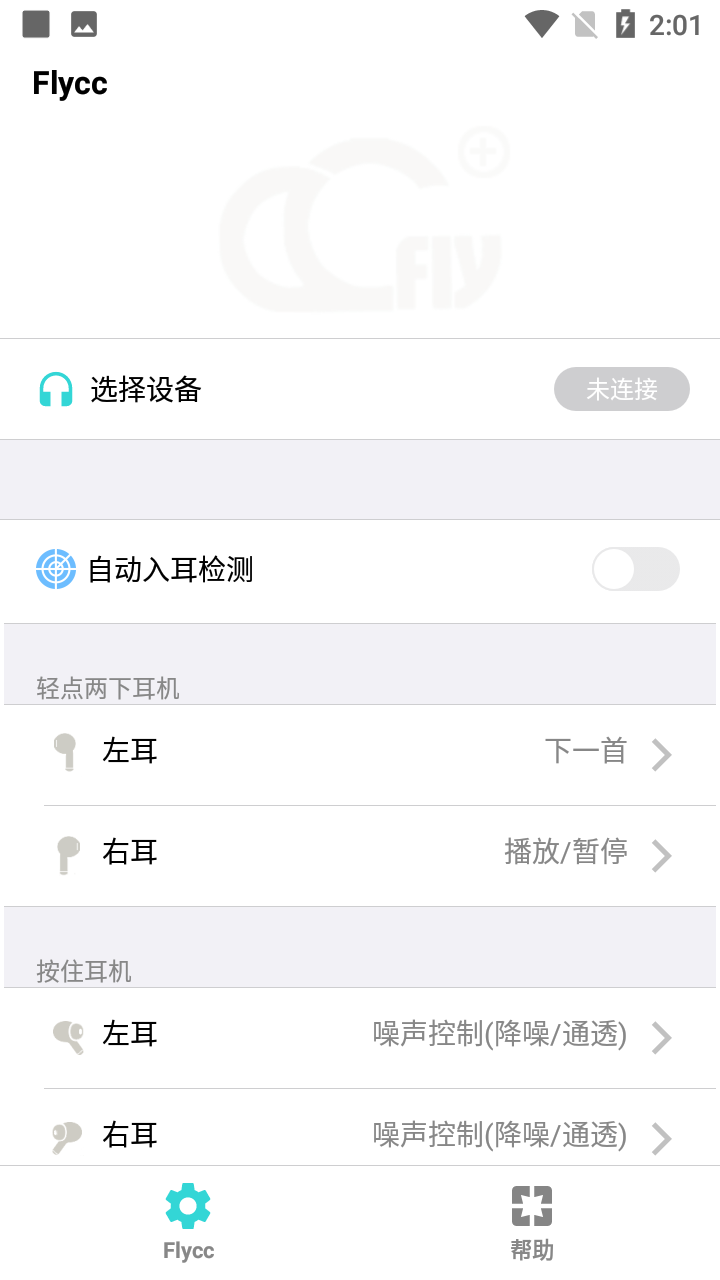The image size is (720, 1280).
Task: Switch to the Flycc tab
Action: 188,1222
